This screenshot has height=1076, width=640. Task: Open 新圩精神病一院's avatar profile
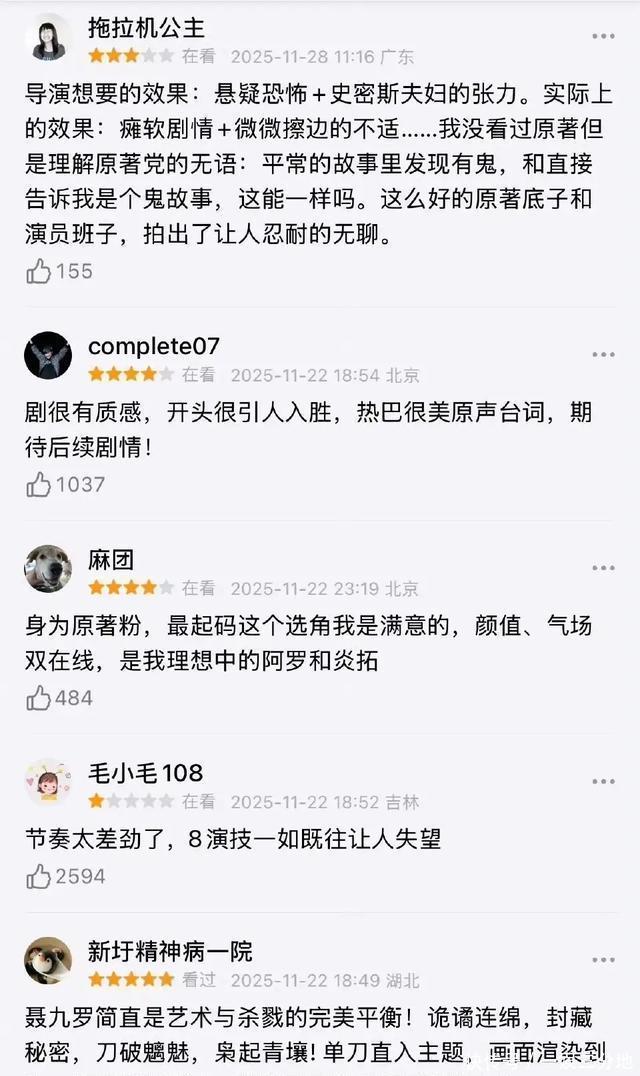[48, 961]
